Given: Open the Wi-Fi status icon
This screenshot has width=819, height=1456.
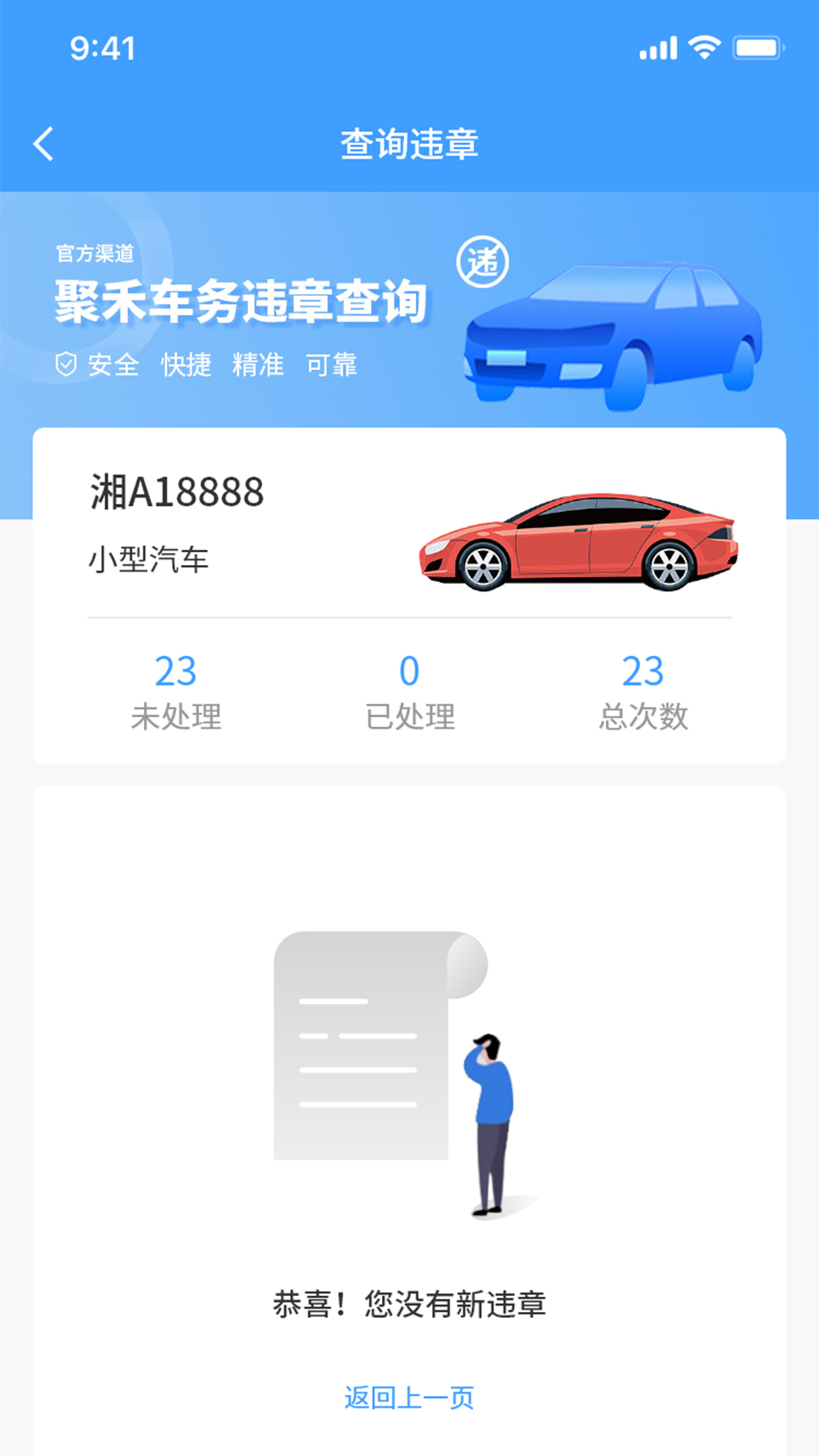Looking at the screenshot, I should [x=704, y=47].
